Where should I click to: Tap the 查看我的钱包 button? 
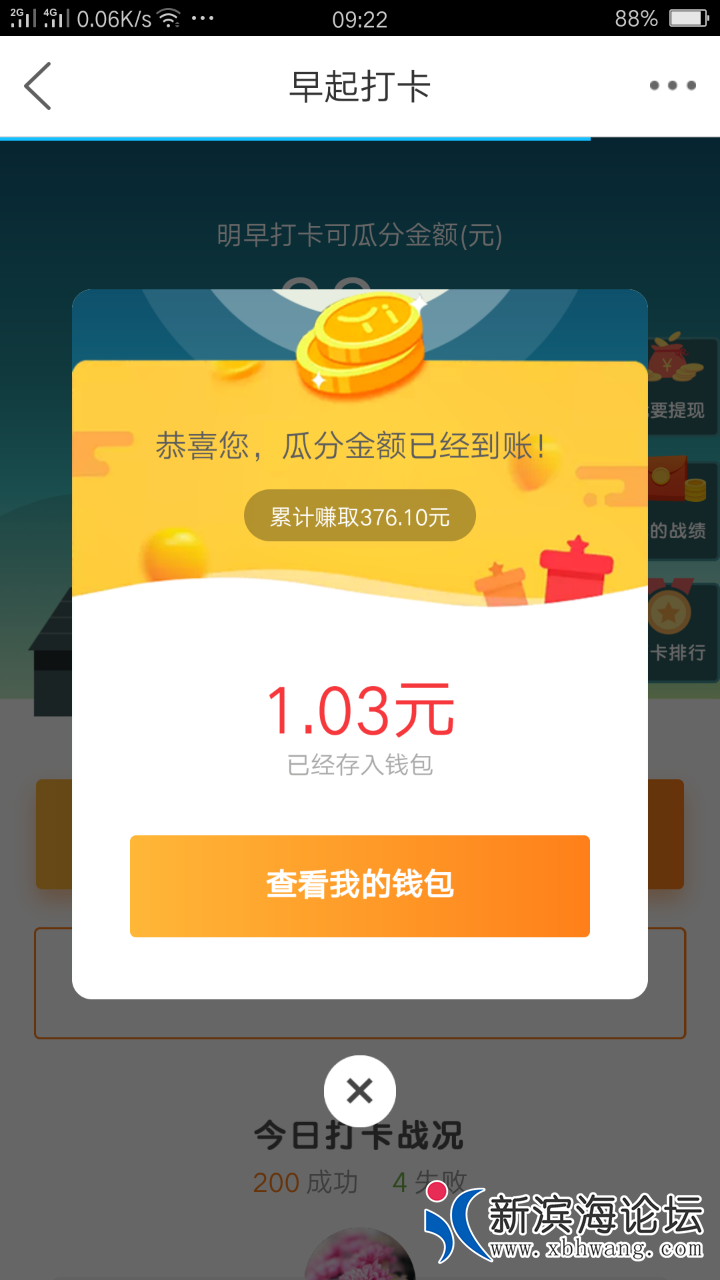coord(360,886)
